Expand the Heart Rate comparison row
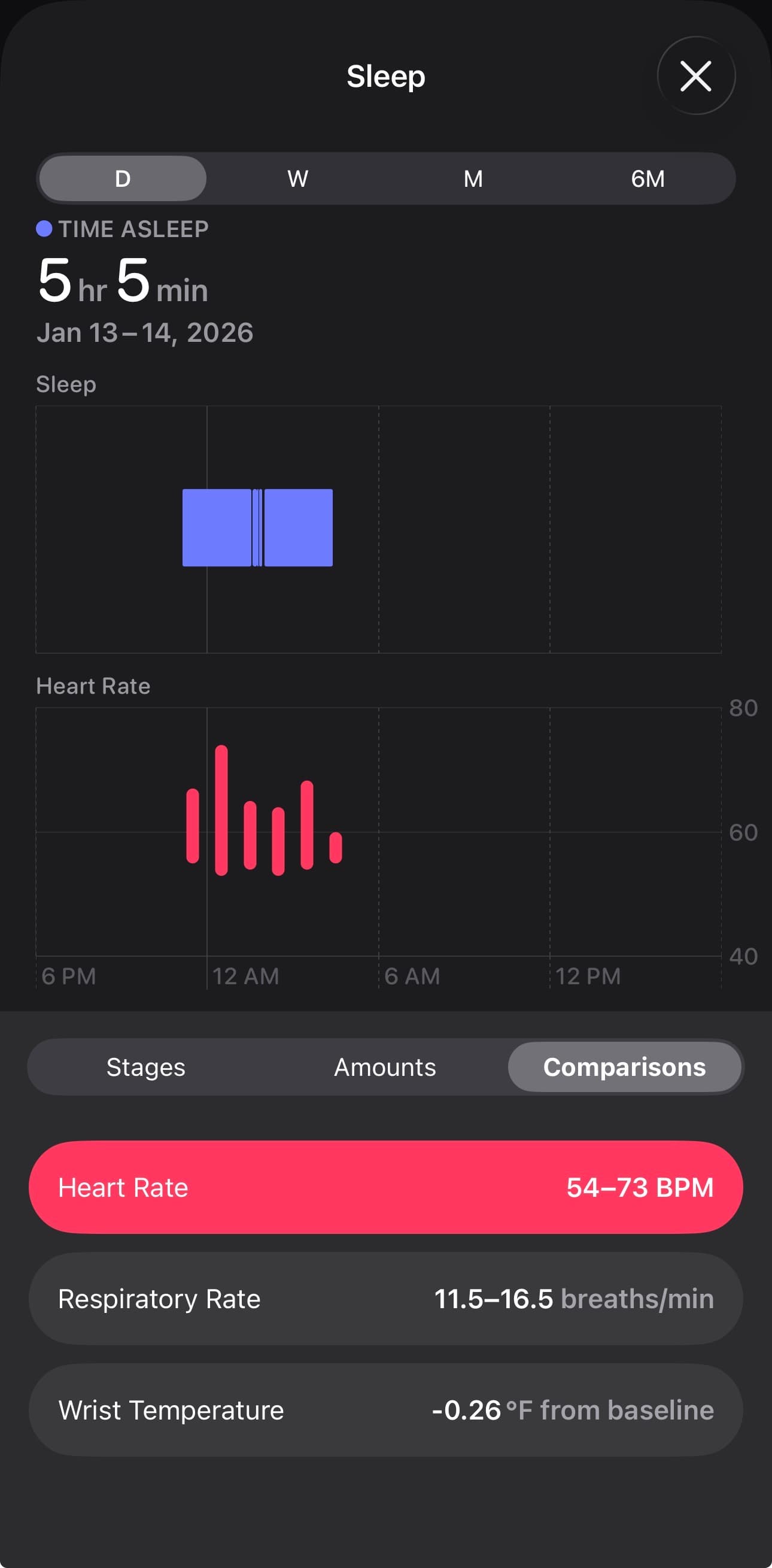Image resolution: width=772 pixels, height=1568 pixels. tap(385, 1187)
